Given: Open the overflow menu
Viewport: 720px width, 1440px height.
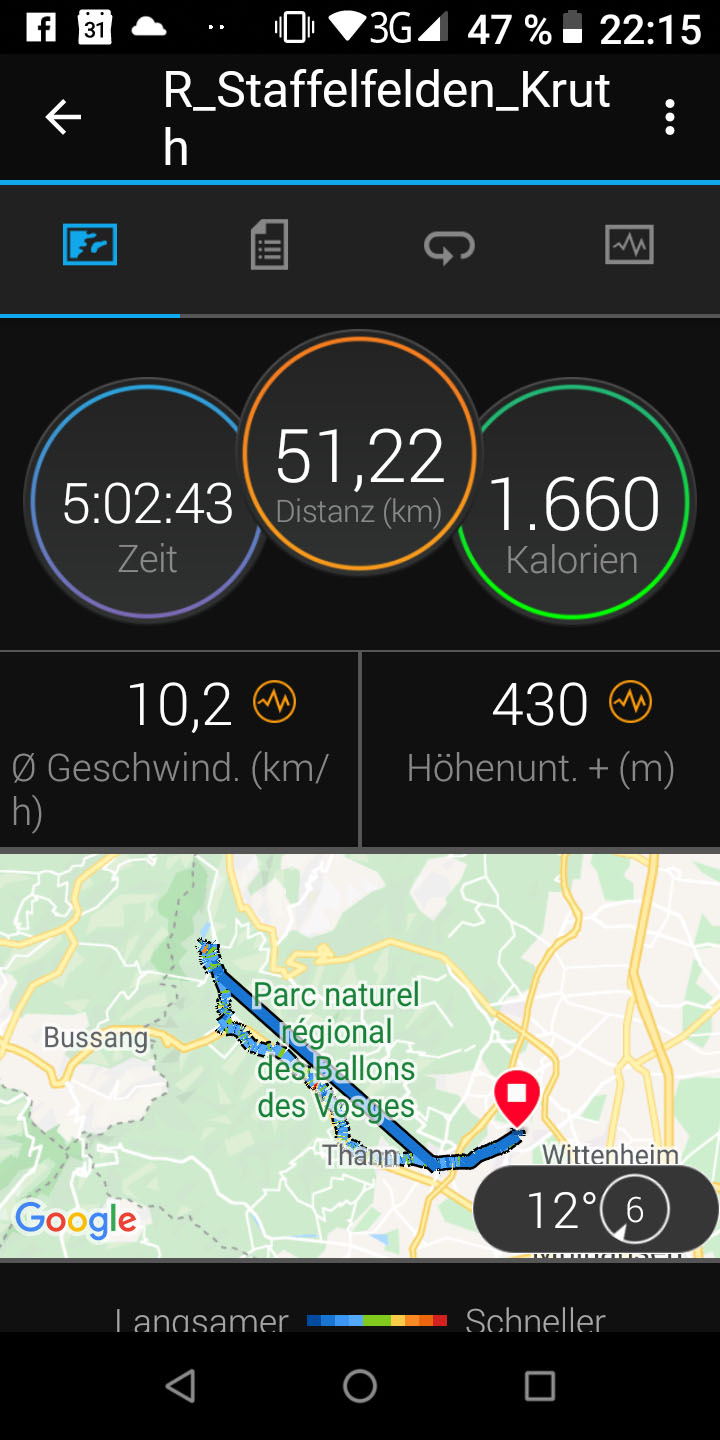Looking at the screenshot, I should pyautogui.click(x=669, y=118).
